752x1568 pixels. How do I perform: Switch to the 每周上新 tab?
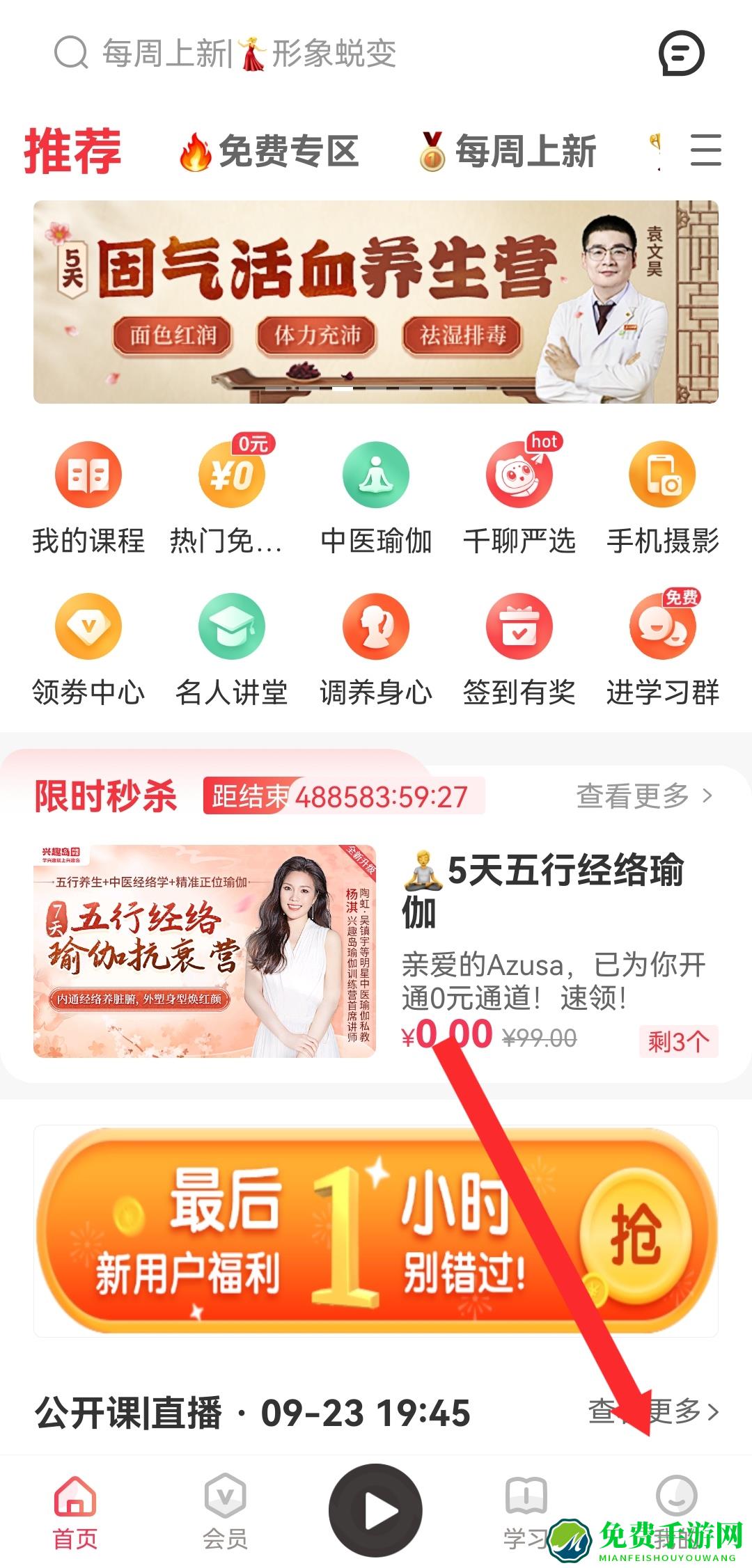click(x=507, y=152)
